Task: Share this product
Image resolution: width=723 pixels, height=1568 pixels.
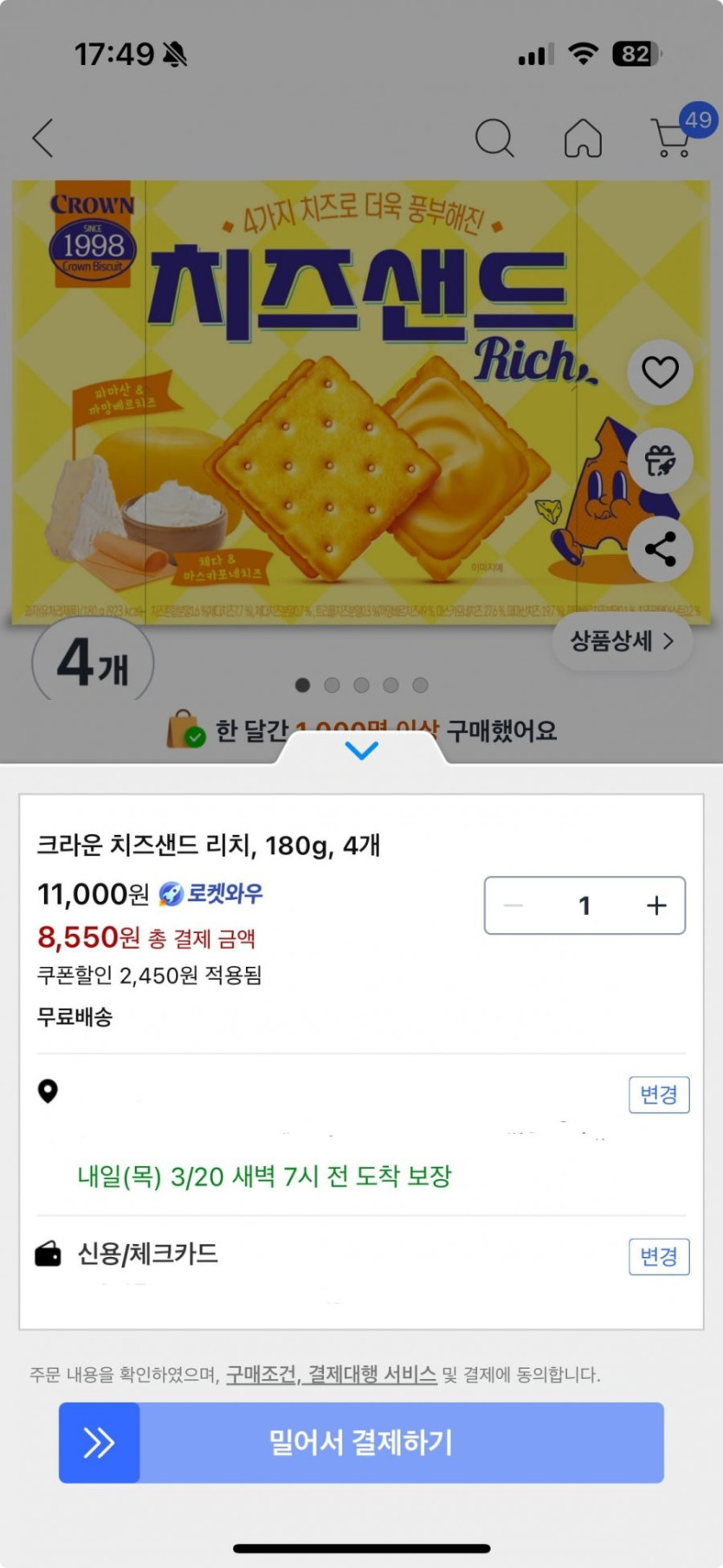Action: 660,549
